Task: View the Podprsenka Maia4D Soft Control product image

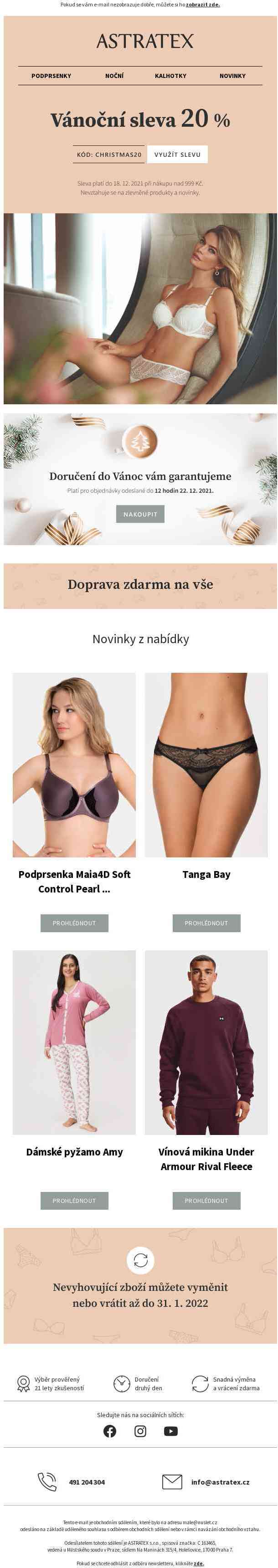Action: (74, 764)
